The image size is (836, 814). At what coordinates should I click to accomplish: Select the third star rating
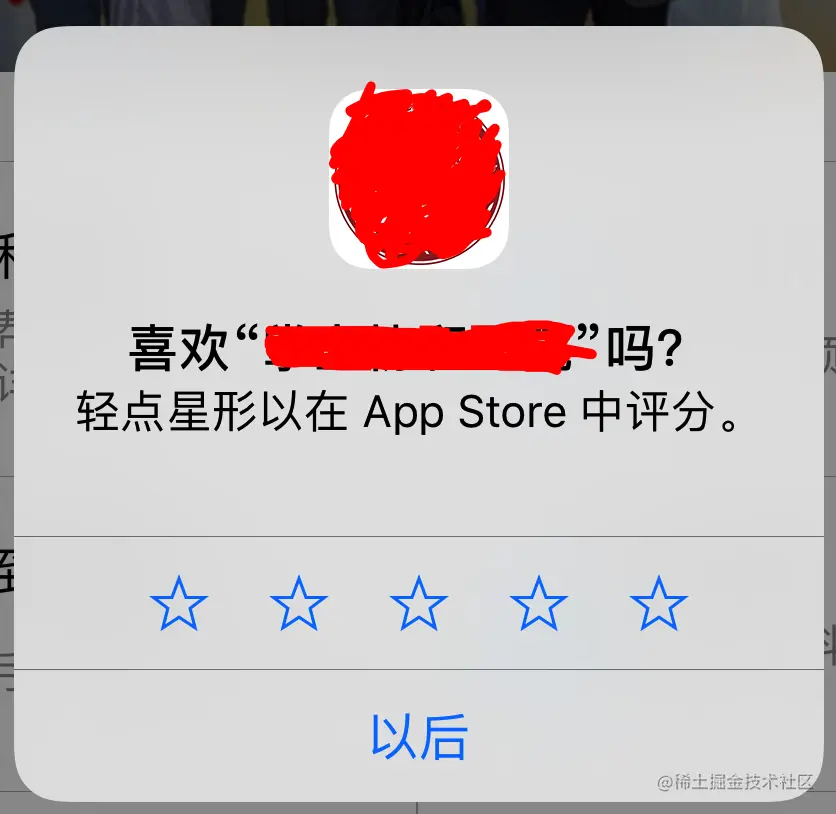[419, 604]
